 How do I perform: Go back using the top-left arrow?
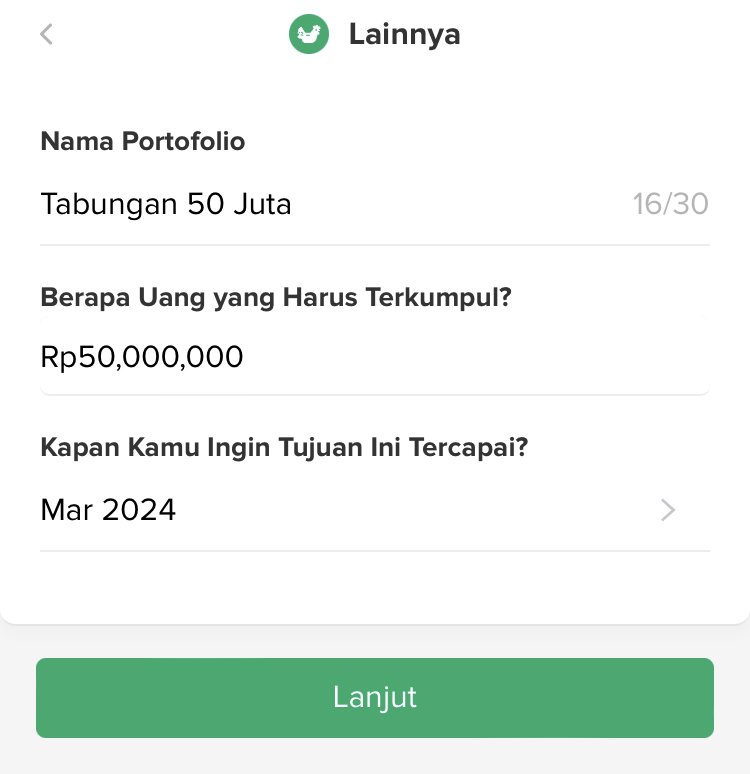tap(46, 35)
